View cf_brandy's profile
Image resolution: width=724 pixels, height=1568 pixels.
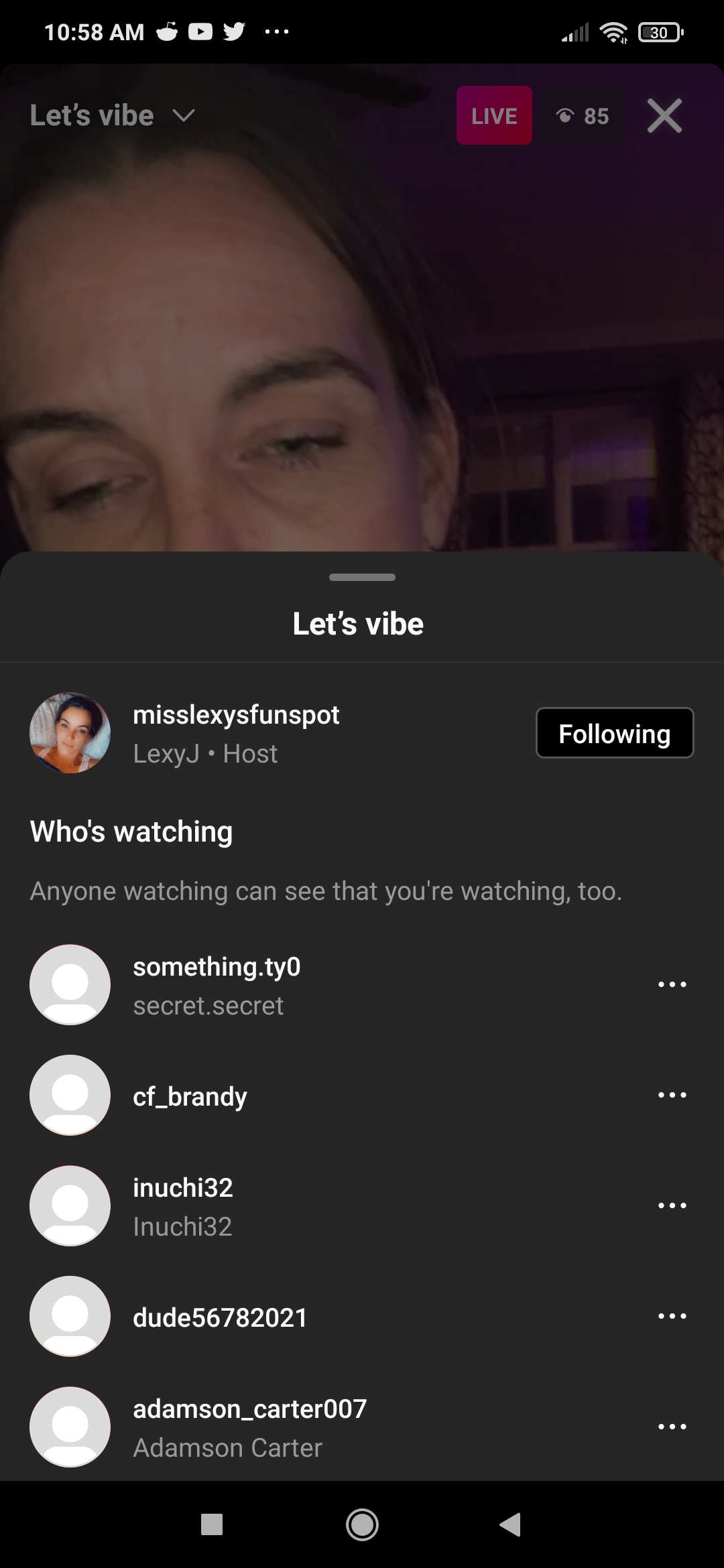pos(190,1097)
